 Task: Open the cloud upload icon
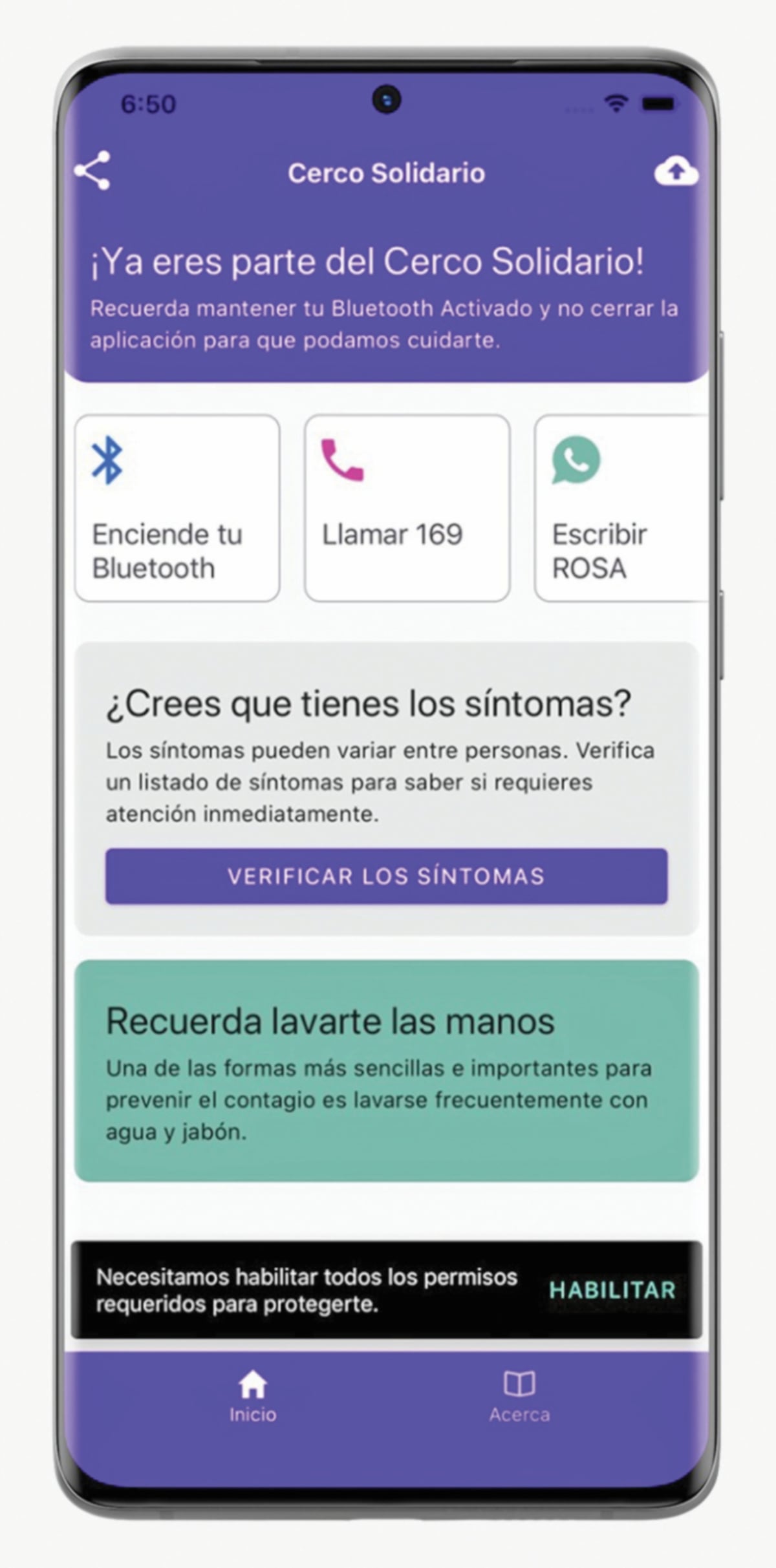coord(676,172)
